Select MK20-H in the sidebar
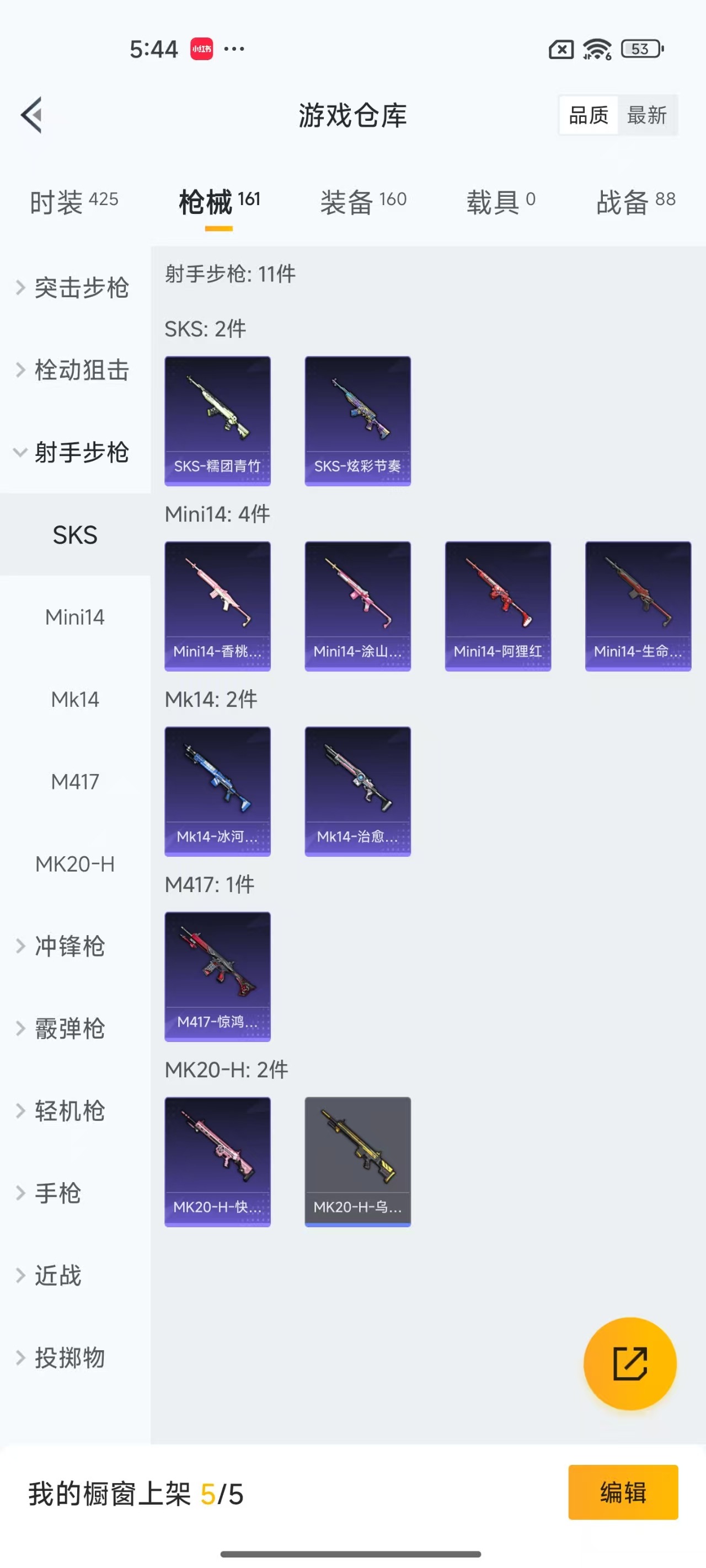This screenshot has height=1568, width=706. [75, 864]
